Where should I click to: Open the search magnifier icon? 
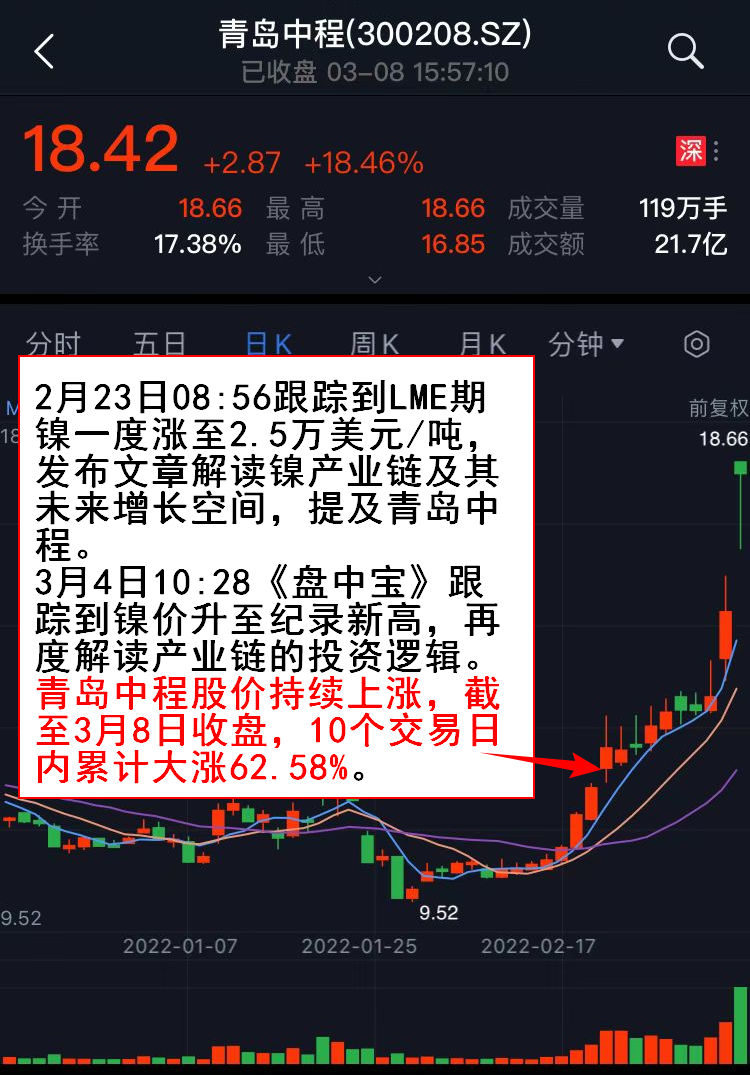[685, 51]
